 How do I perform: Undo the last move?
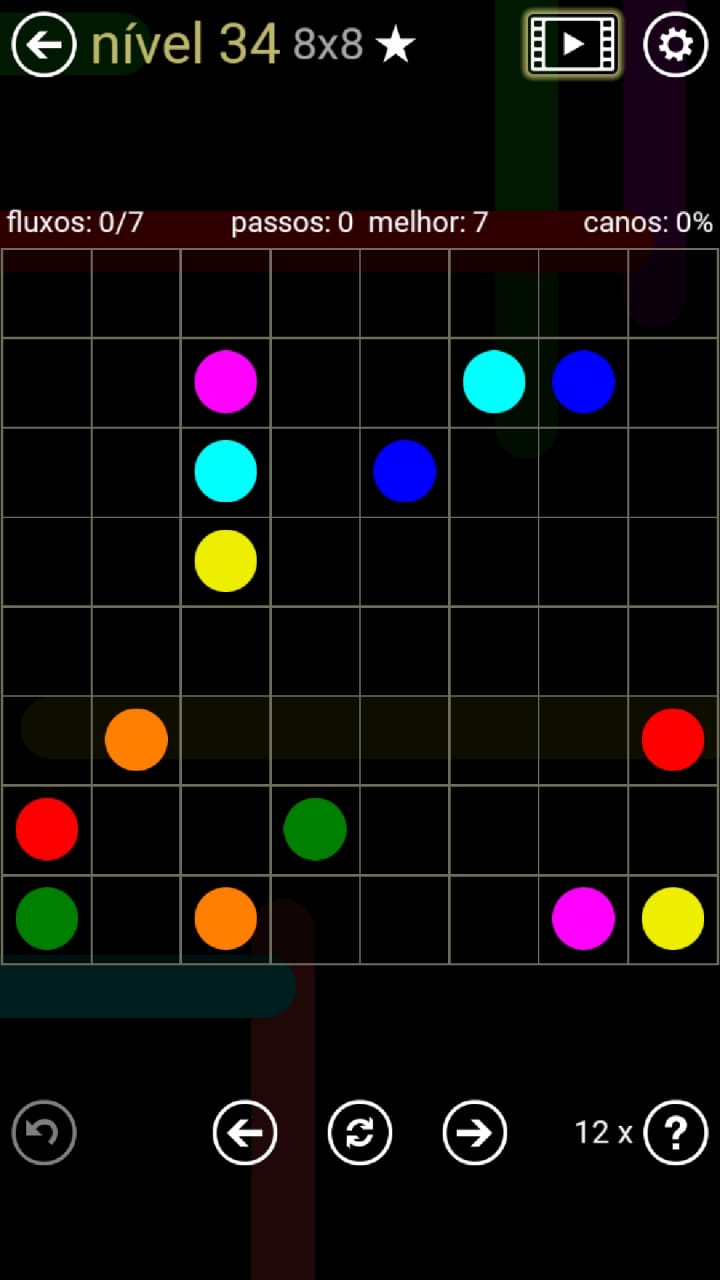(x=44, y=1132)
